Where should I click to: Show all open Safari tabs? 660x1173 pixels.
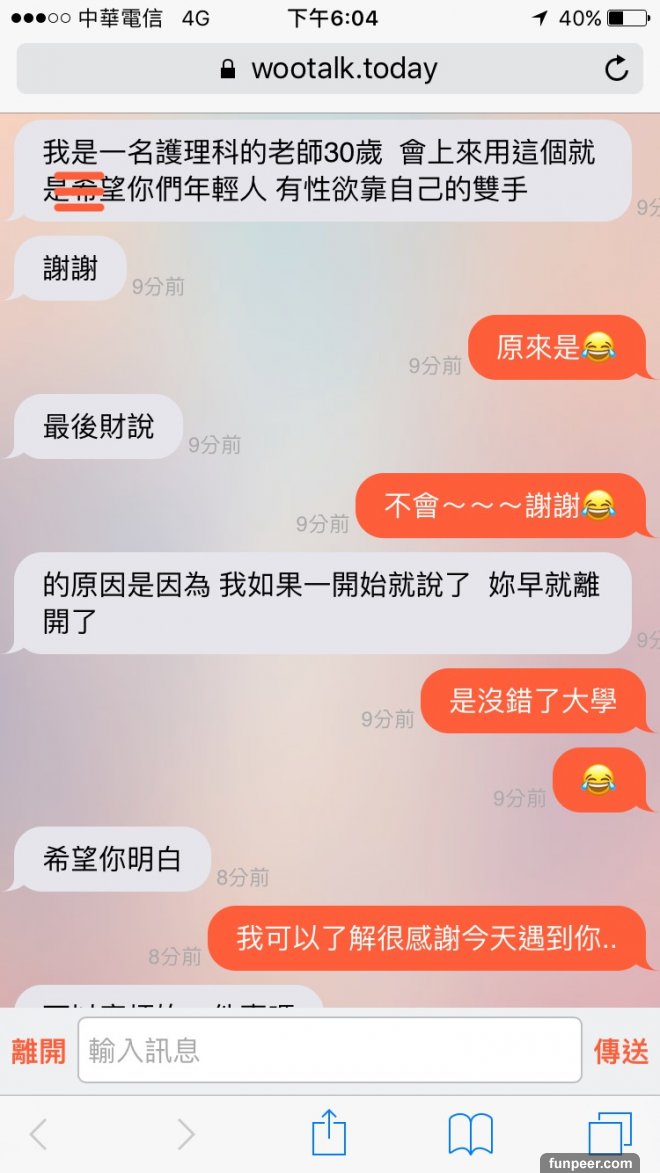610,1133
